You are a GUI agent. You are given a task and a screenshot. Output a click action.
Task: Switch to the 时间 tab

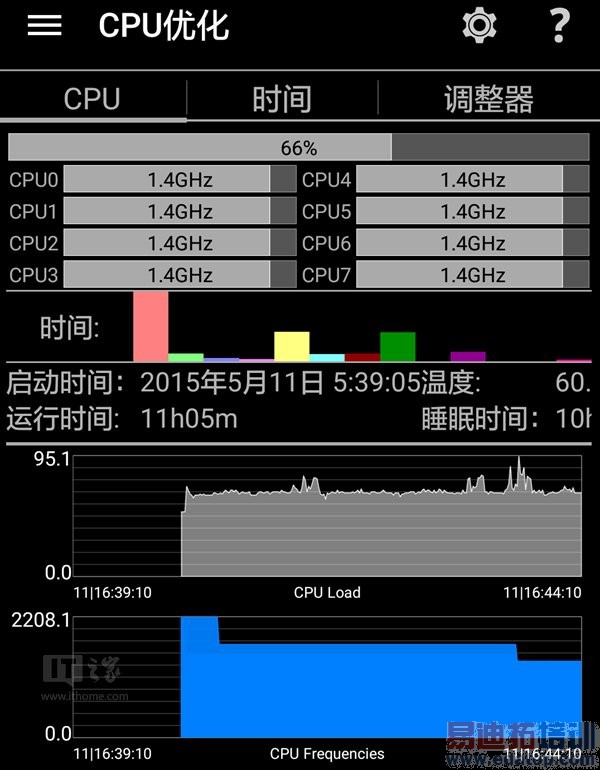click(x=282, y=99)
